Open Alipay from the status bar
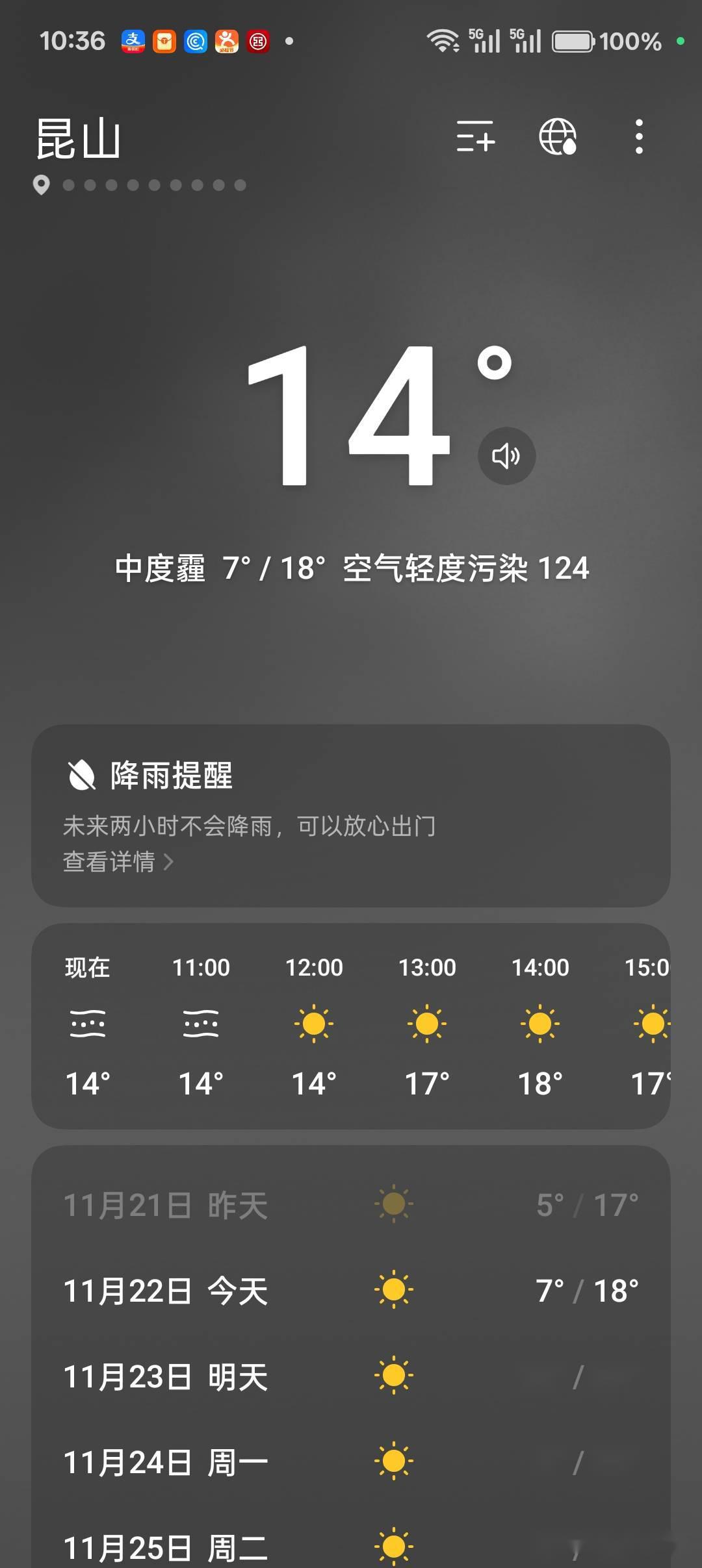 [133, 41]
